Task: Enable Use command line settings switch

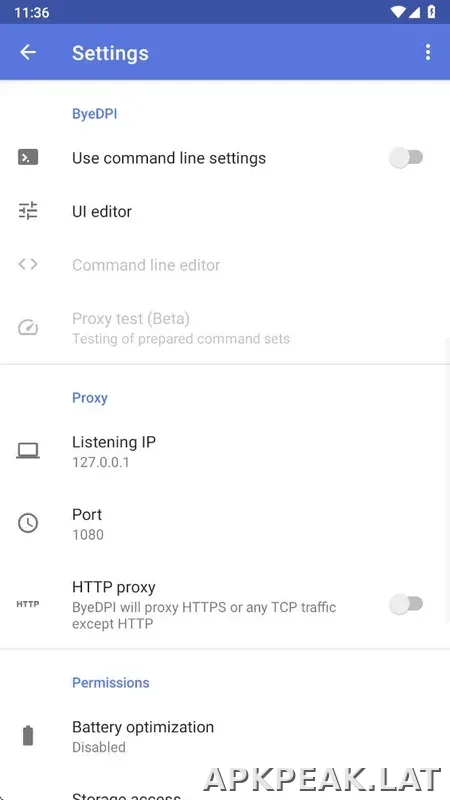Action: [x=407, y=158]
